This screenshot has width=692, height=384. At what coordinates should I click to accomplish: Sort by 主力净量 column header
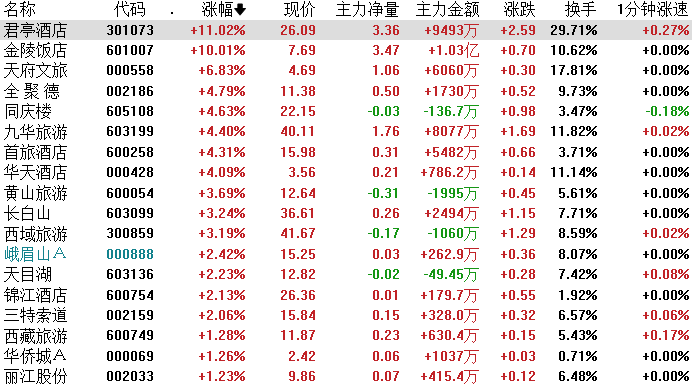pyautogui.click(x=367, y=9)
